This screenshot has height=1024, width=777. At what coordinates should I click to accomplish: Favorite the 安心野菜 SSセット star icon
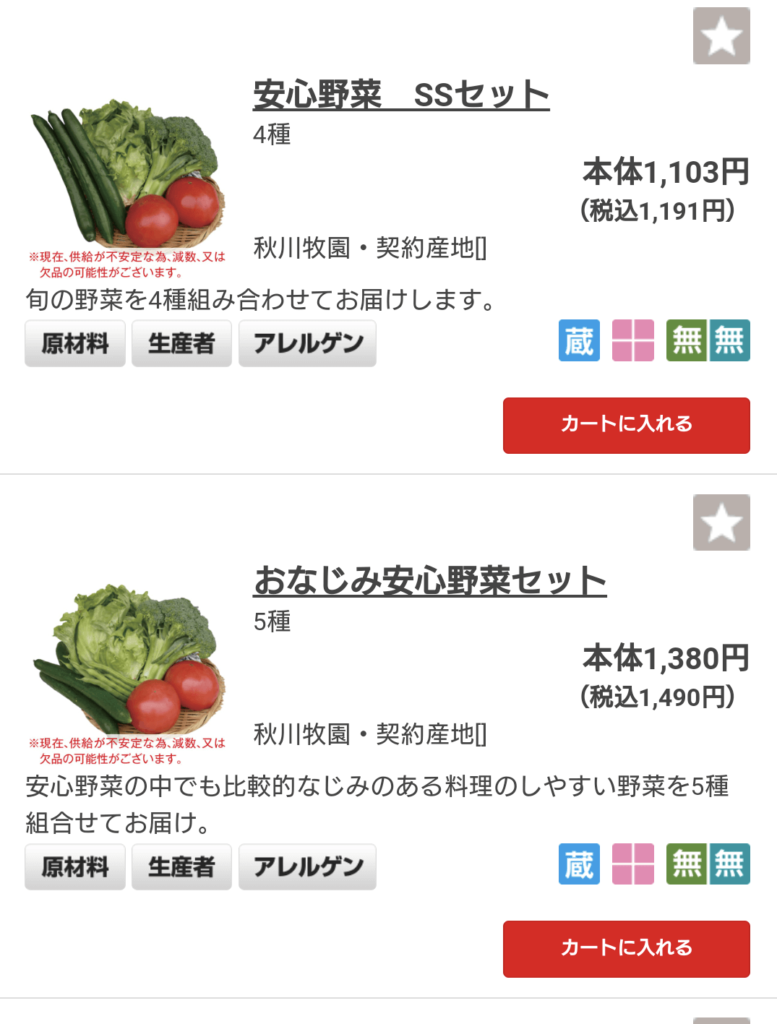[721, 36]
